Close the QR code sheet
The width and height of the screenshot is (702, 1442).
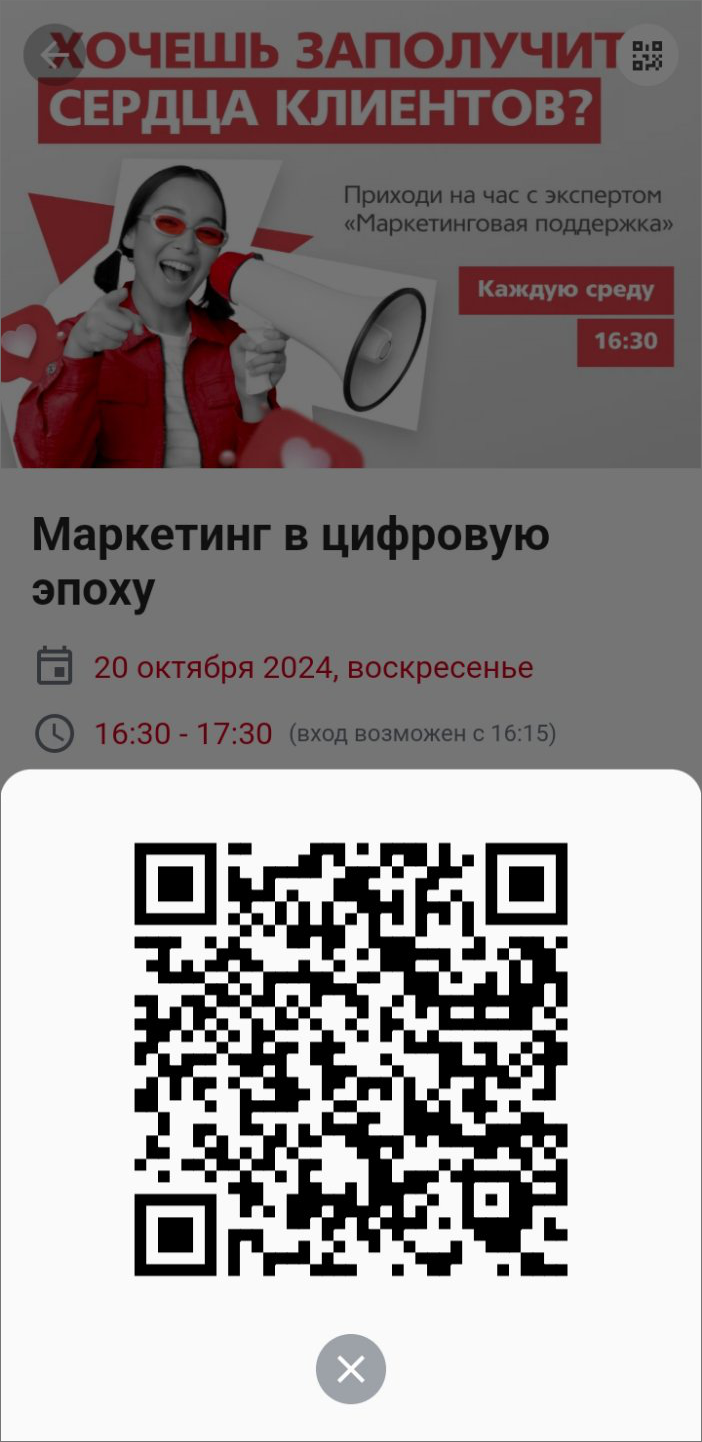tap(351, 1369)
